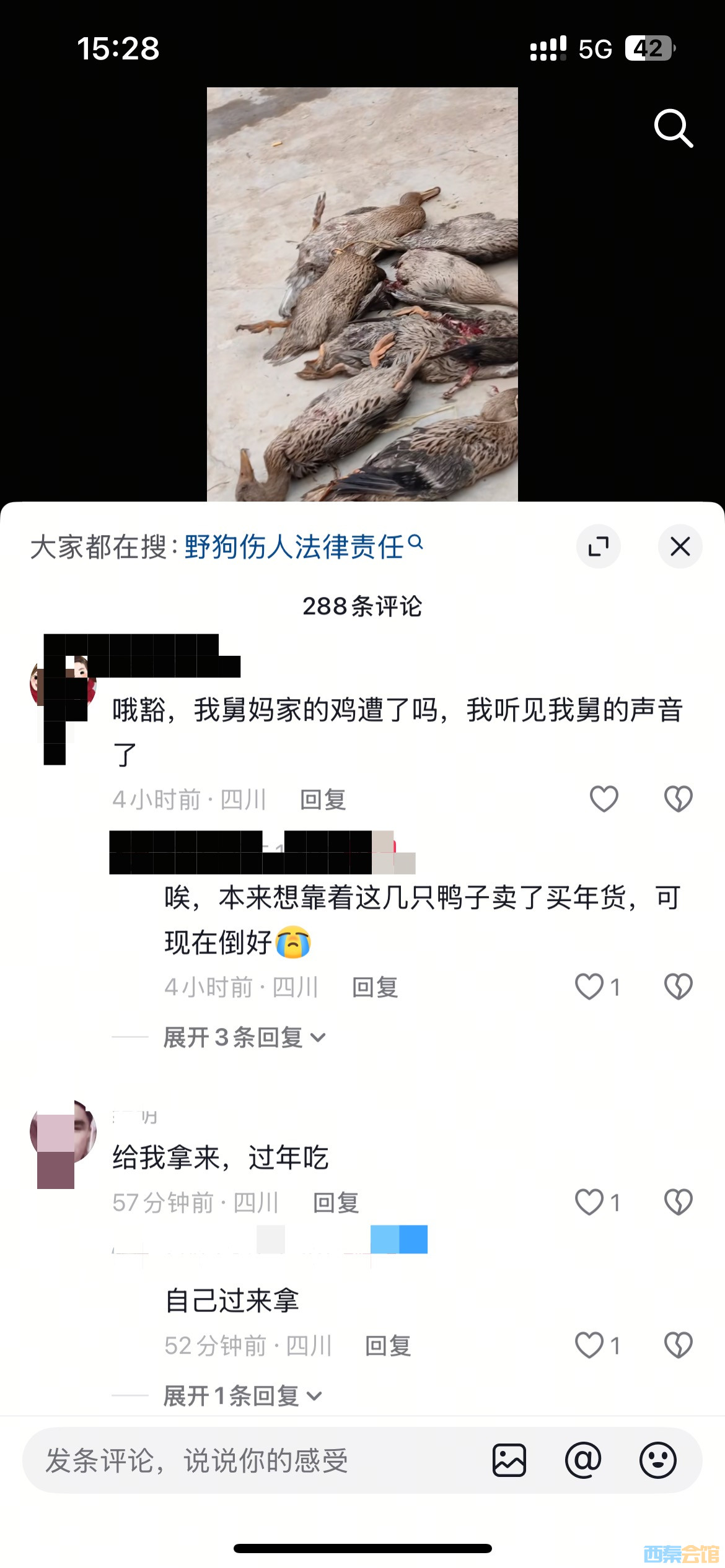Expand the comments panel to full screen
The width and height of the screenshot is (725, 1568).
click(598, 547)
